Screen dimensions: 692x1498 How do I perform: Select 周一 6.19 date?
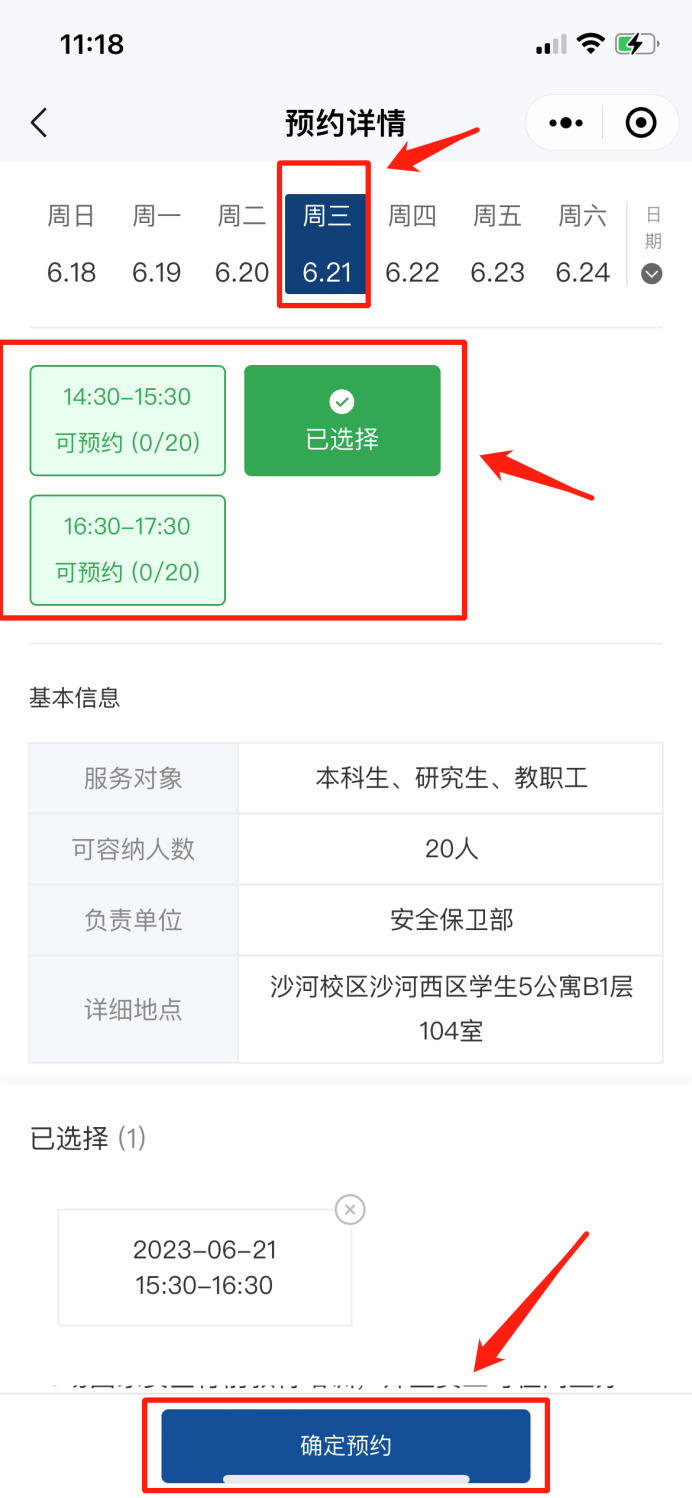[157, 244]
